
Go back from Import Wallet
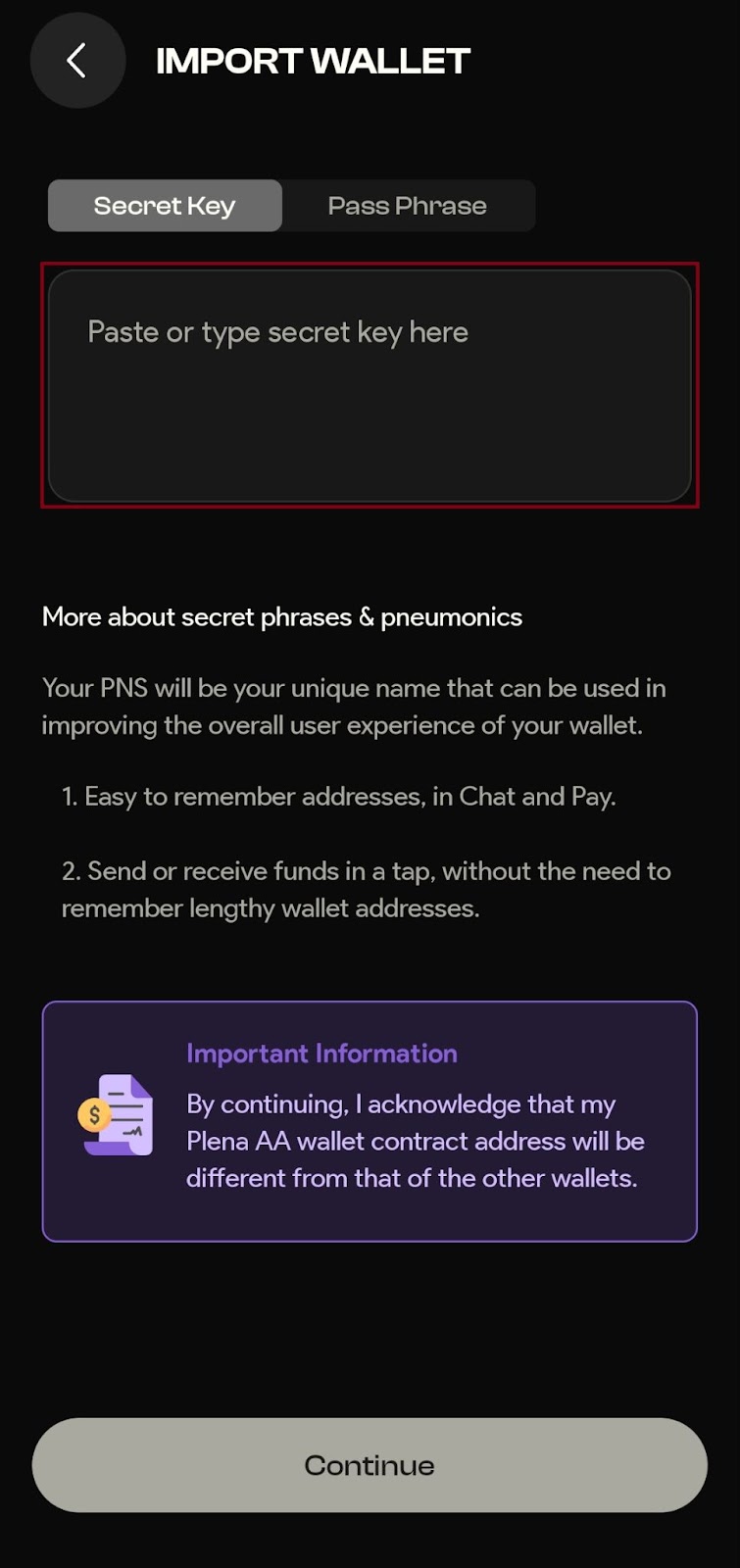click(77, 61)
